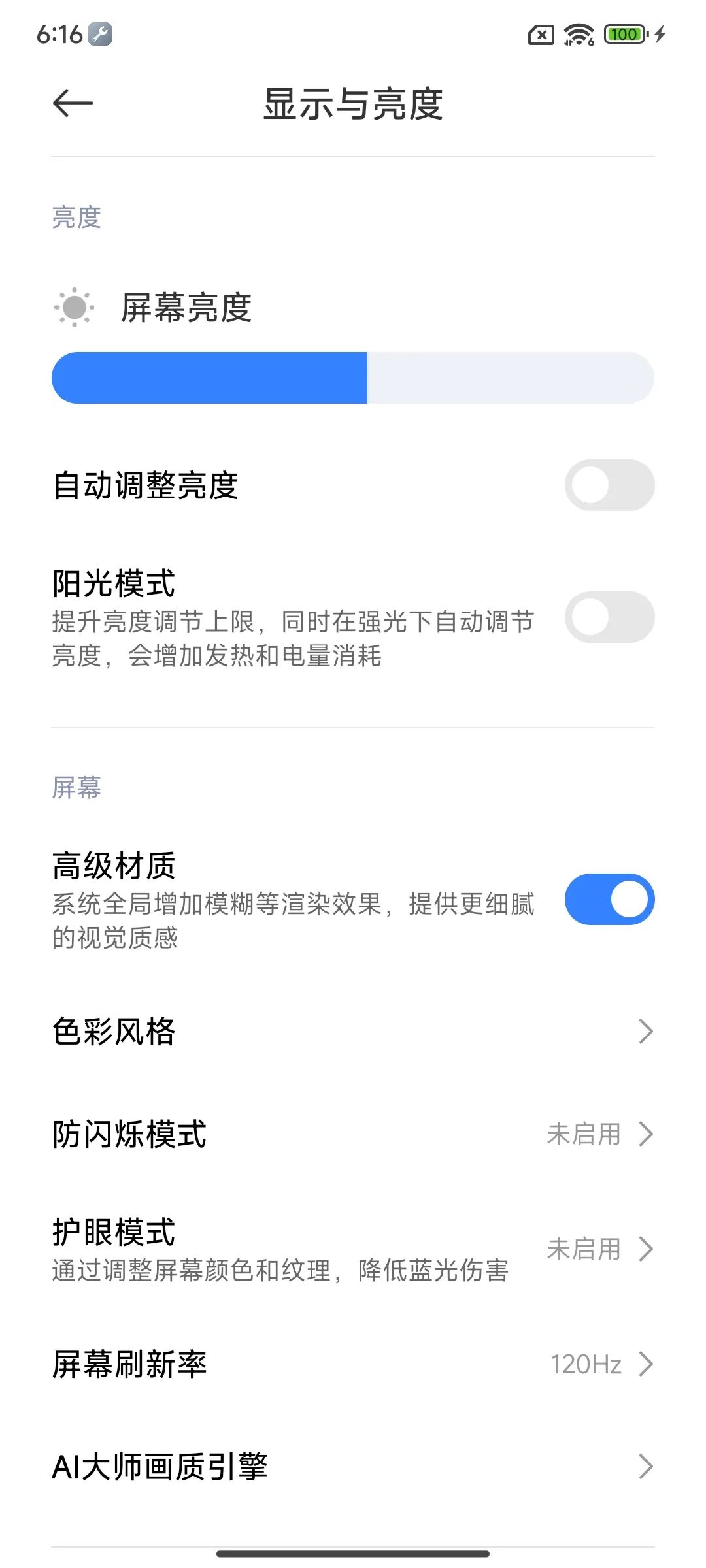
Task: Turn on 阳光模式 toggle
Action: point(609,617)
